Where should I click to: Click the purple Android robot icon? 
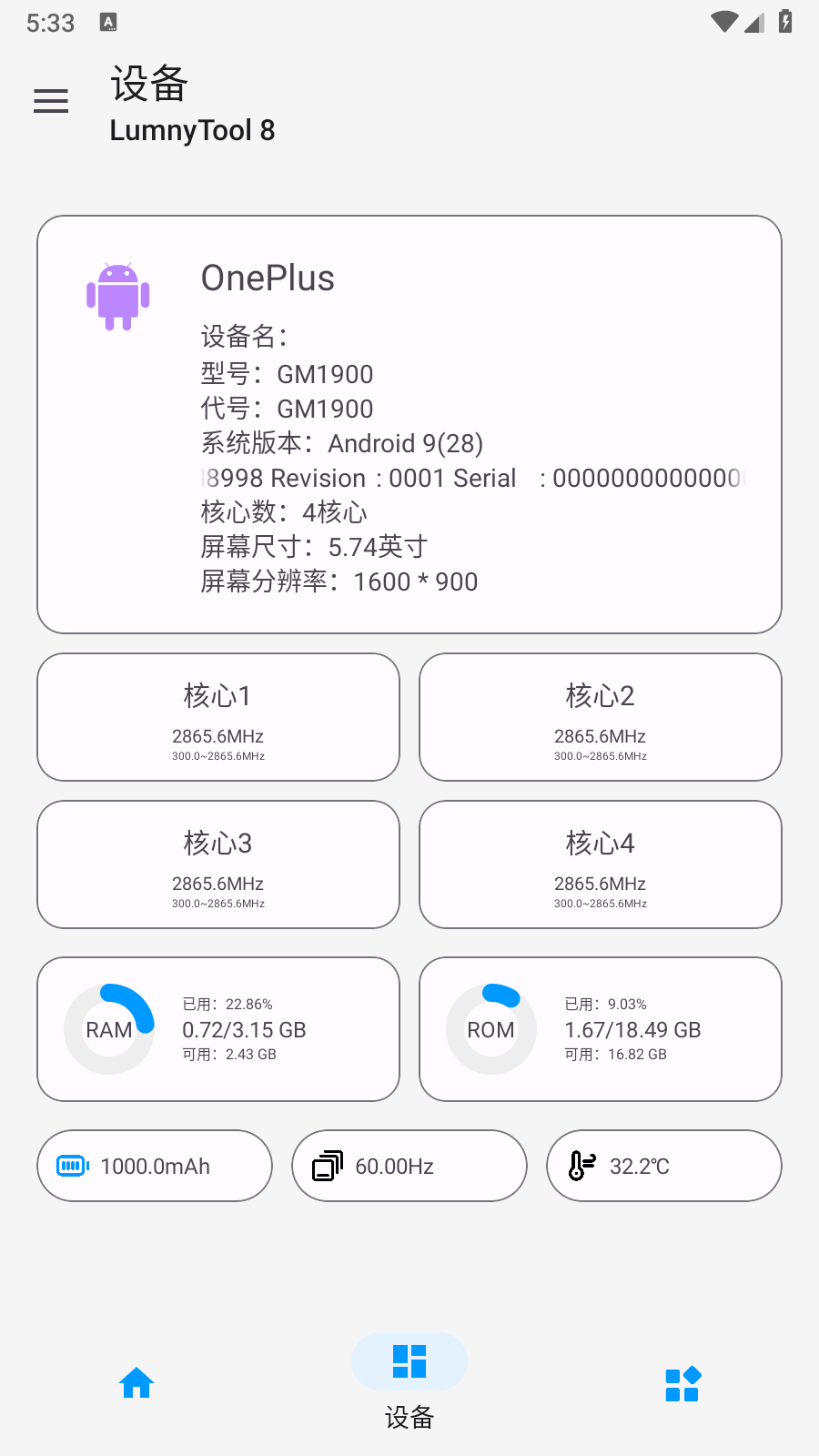[117, 296]
